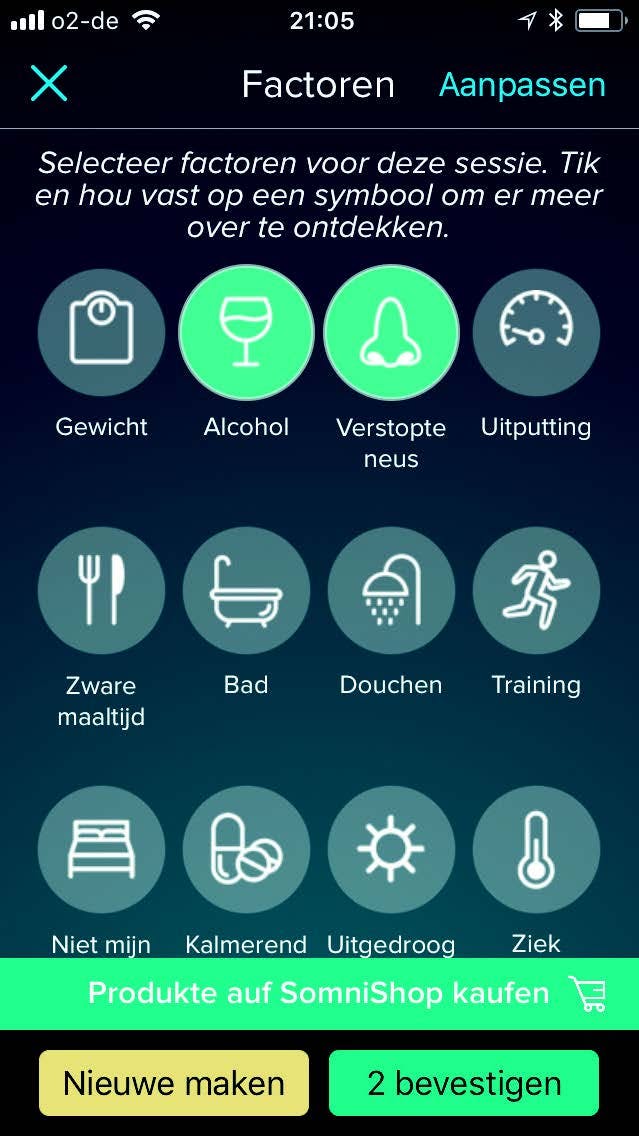
Task: Select the Niet mijn bed factor
Action: point(101,849)
